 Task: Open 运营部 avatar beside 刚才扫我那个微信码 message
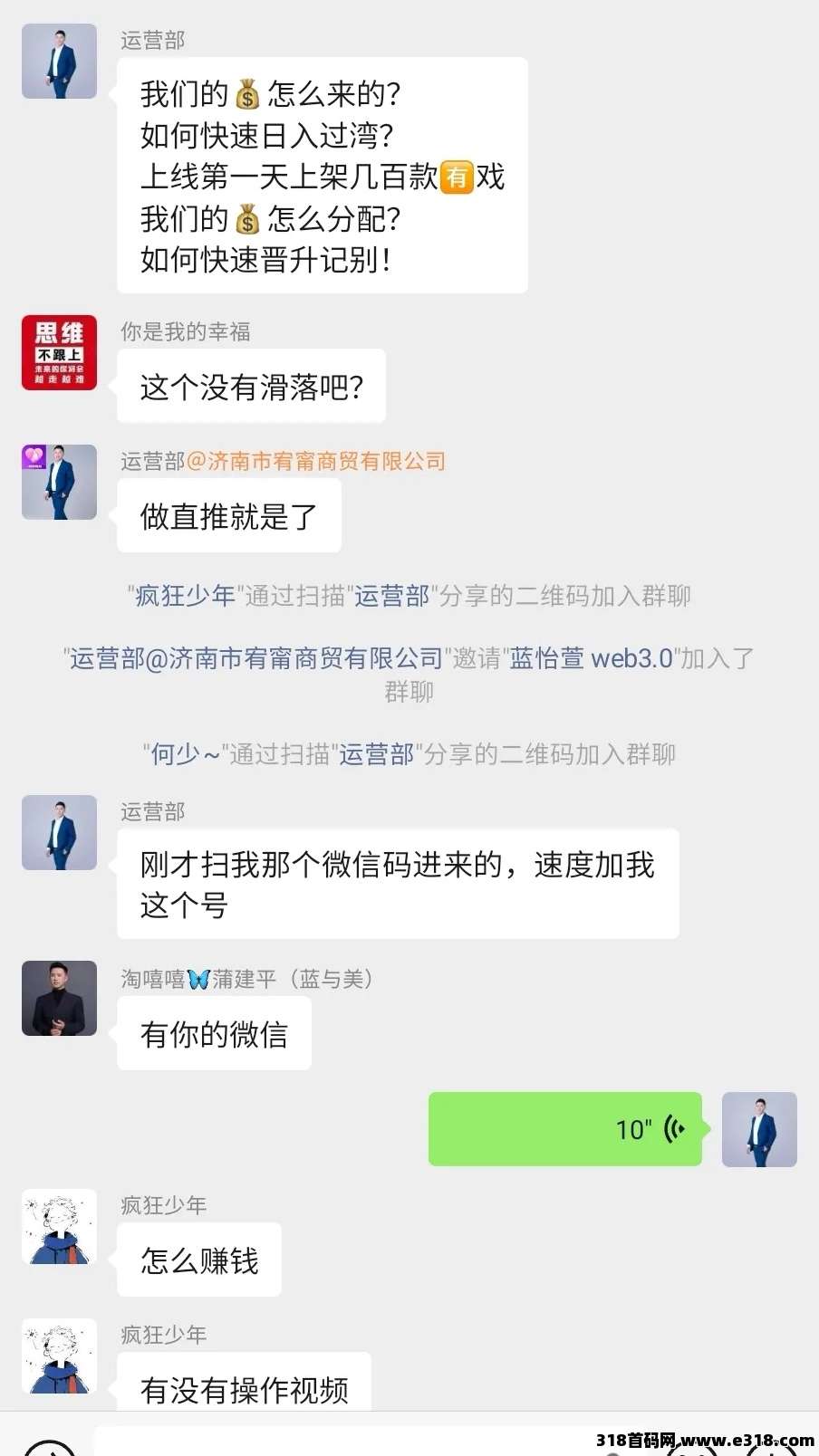coord(59,832)
